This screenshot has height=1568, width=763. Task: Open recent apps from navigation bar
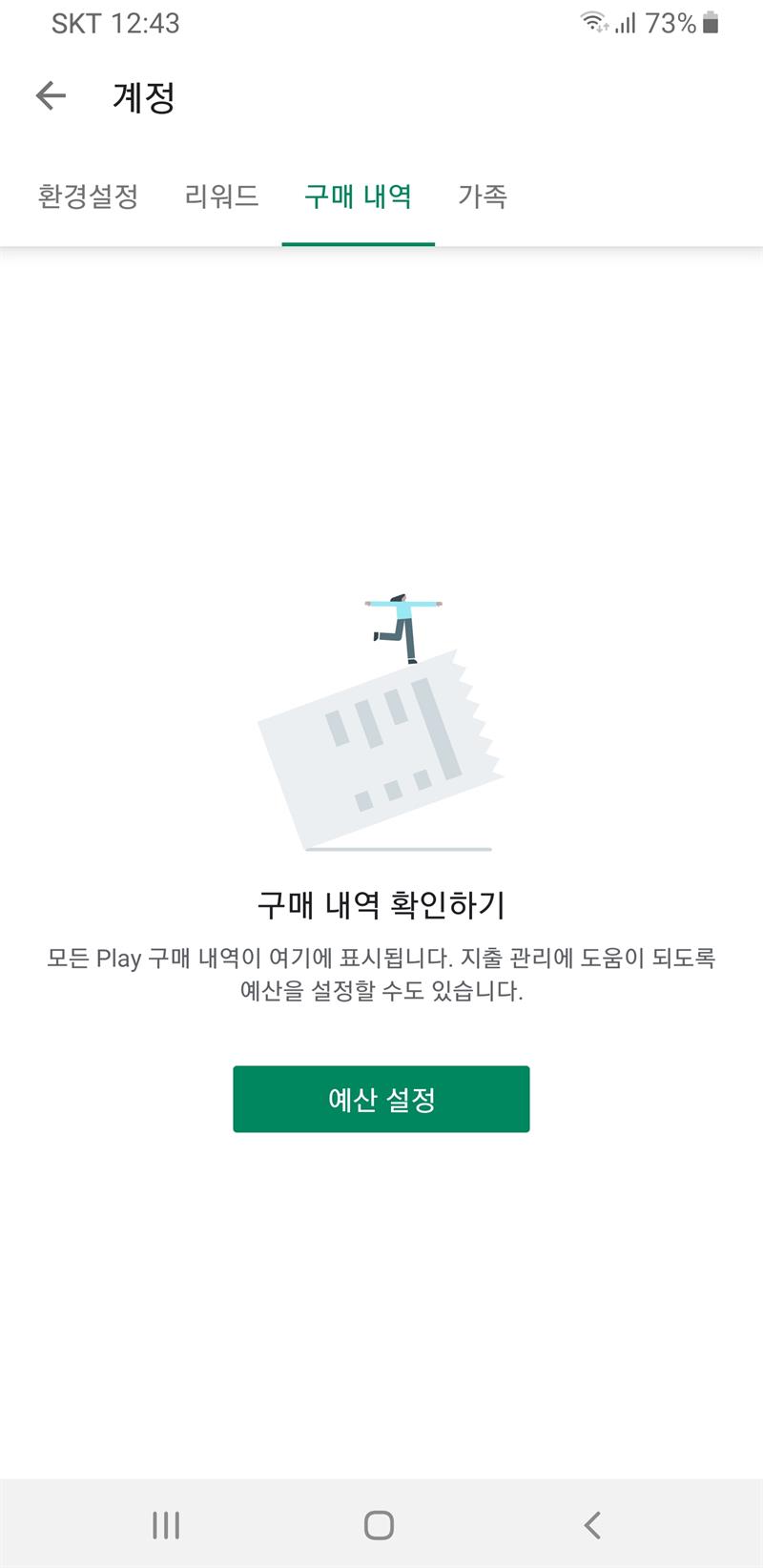tap(166, 1524)
